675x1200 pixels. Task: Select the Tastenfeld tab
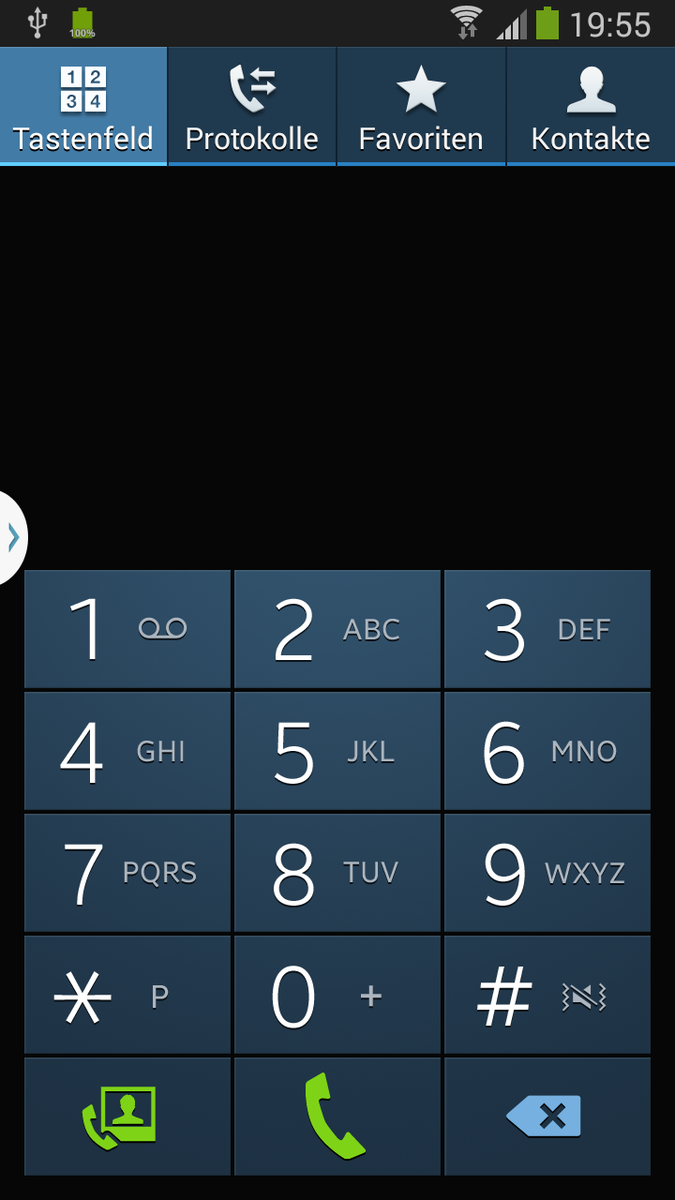[x=83, y=106]
